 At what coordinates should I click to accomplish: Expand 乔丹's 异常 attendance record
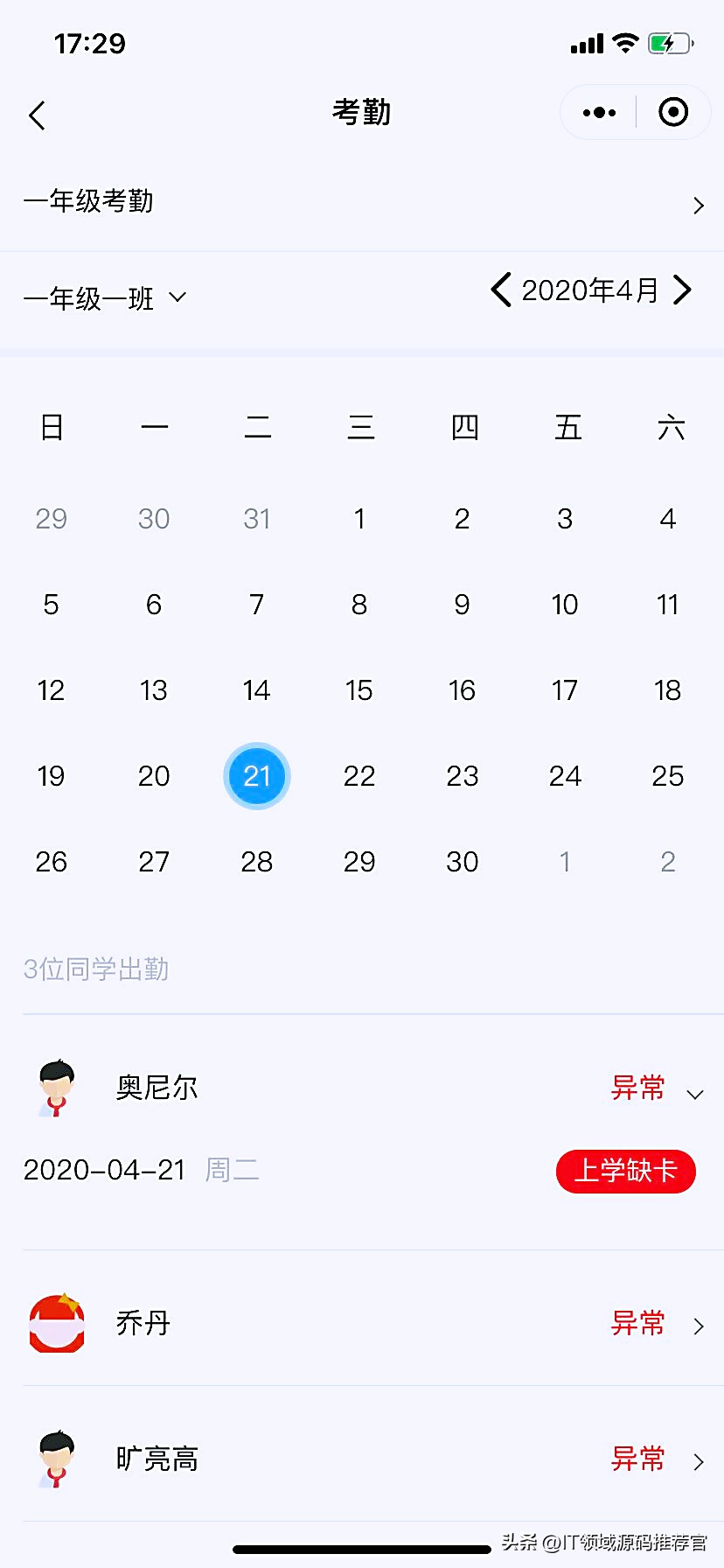pos(697,1326)
